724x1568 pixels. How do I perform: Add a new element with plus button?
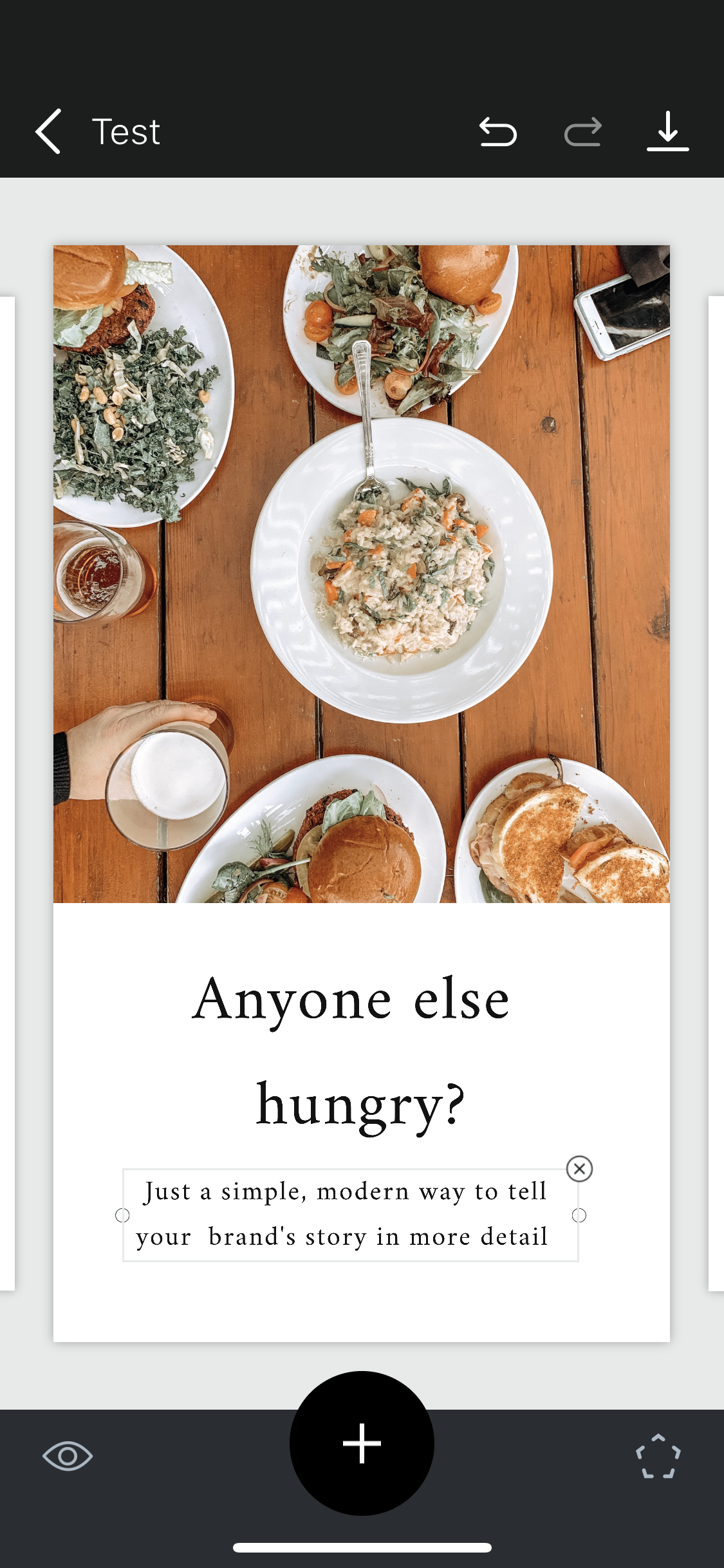point(362,1443)
